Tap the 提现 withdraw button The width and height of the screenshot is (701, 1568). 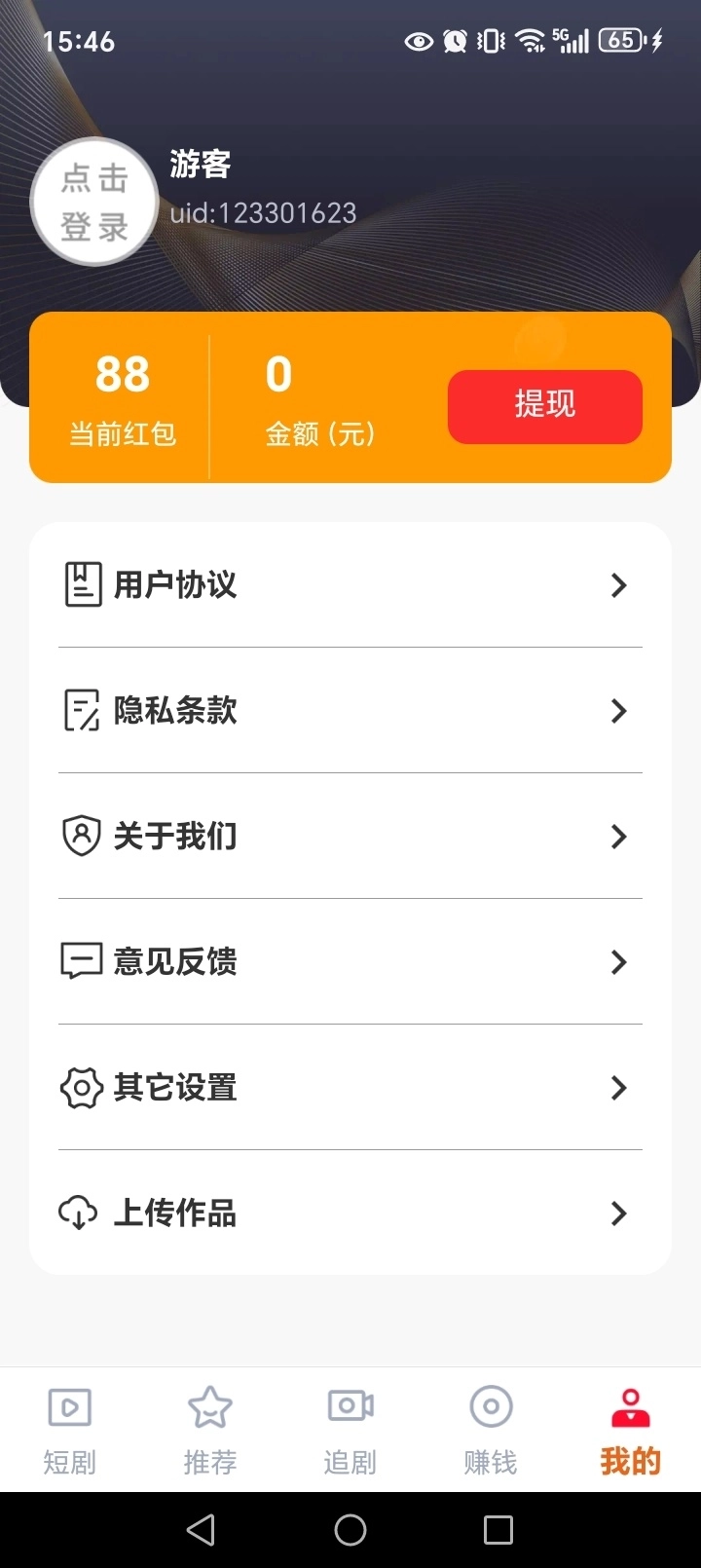tap(544, 406)
